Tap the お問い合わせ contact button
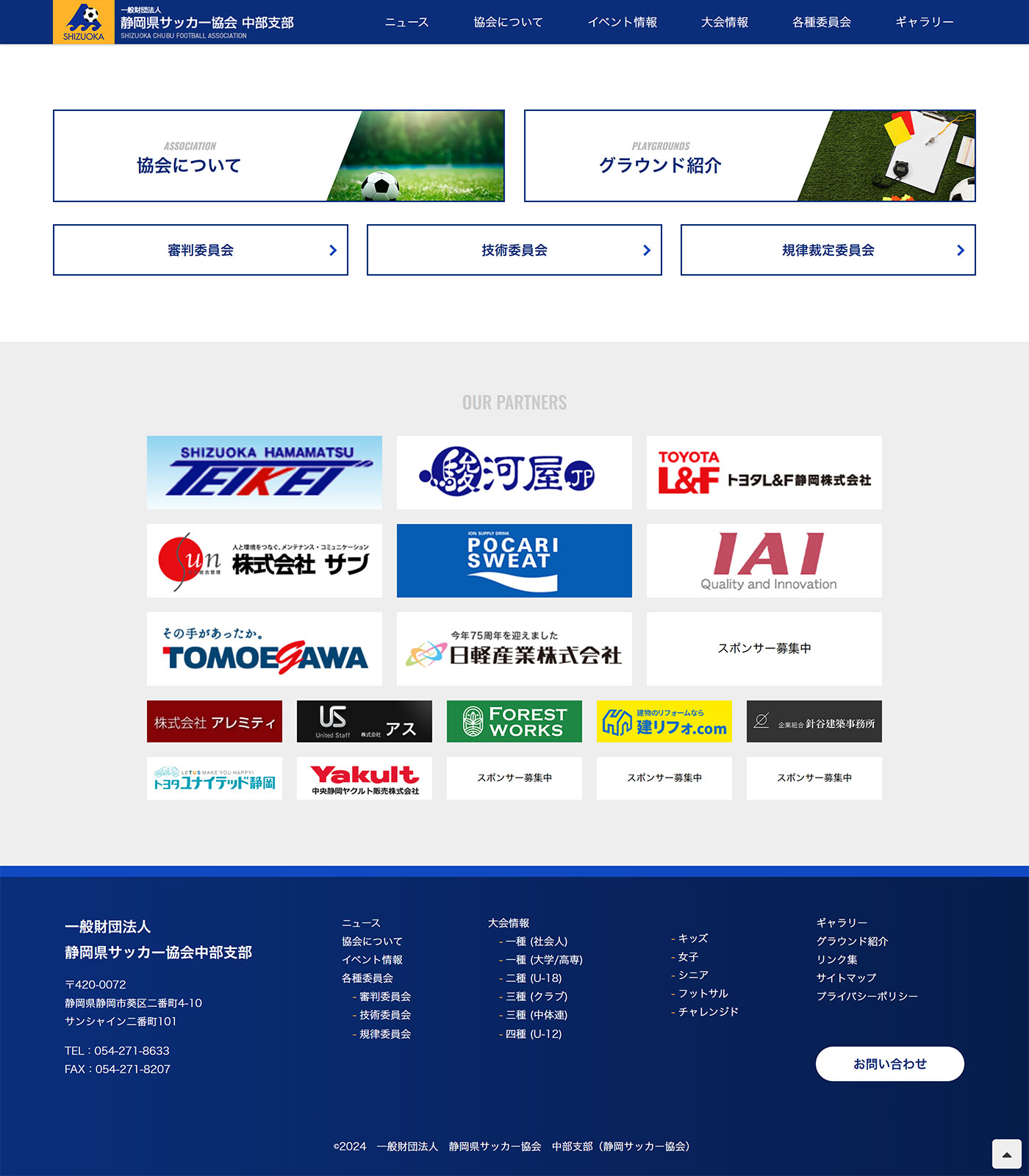The height and width of the screenshot is (1176, 1029). (x=889, y=1064)
